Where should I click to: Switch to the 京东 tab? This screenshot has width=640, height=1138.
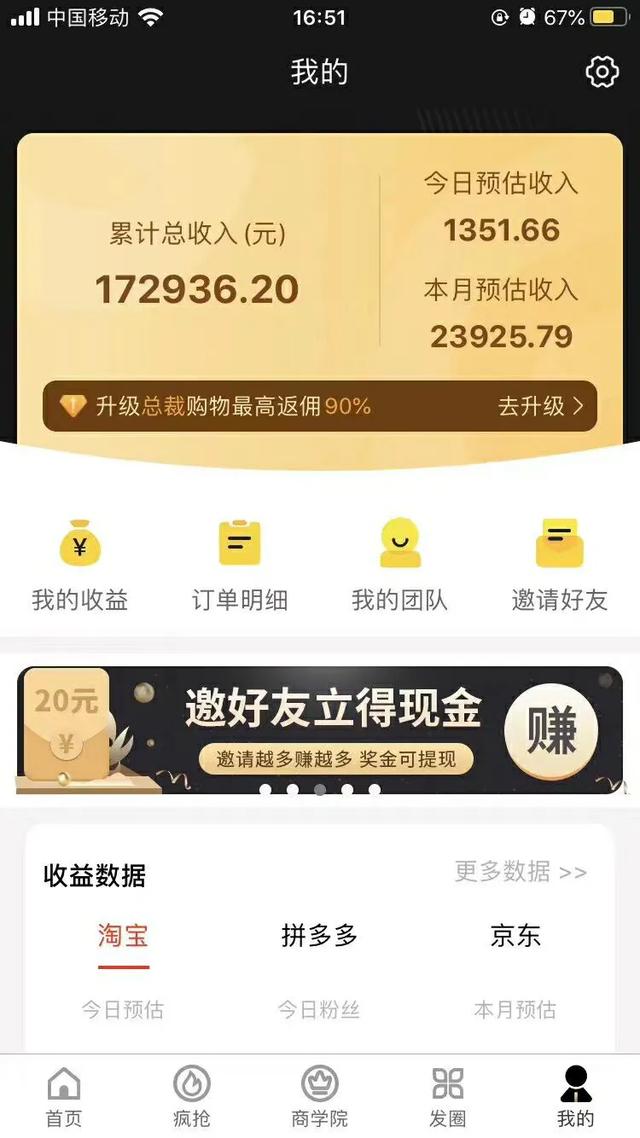tap(515, 936)
